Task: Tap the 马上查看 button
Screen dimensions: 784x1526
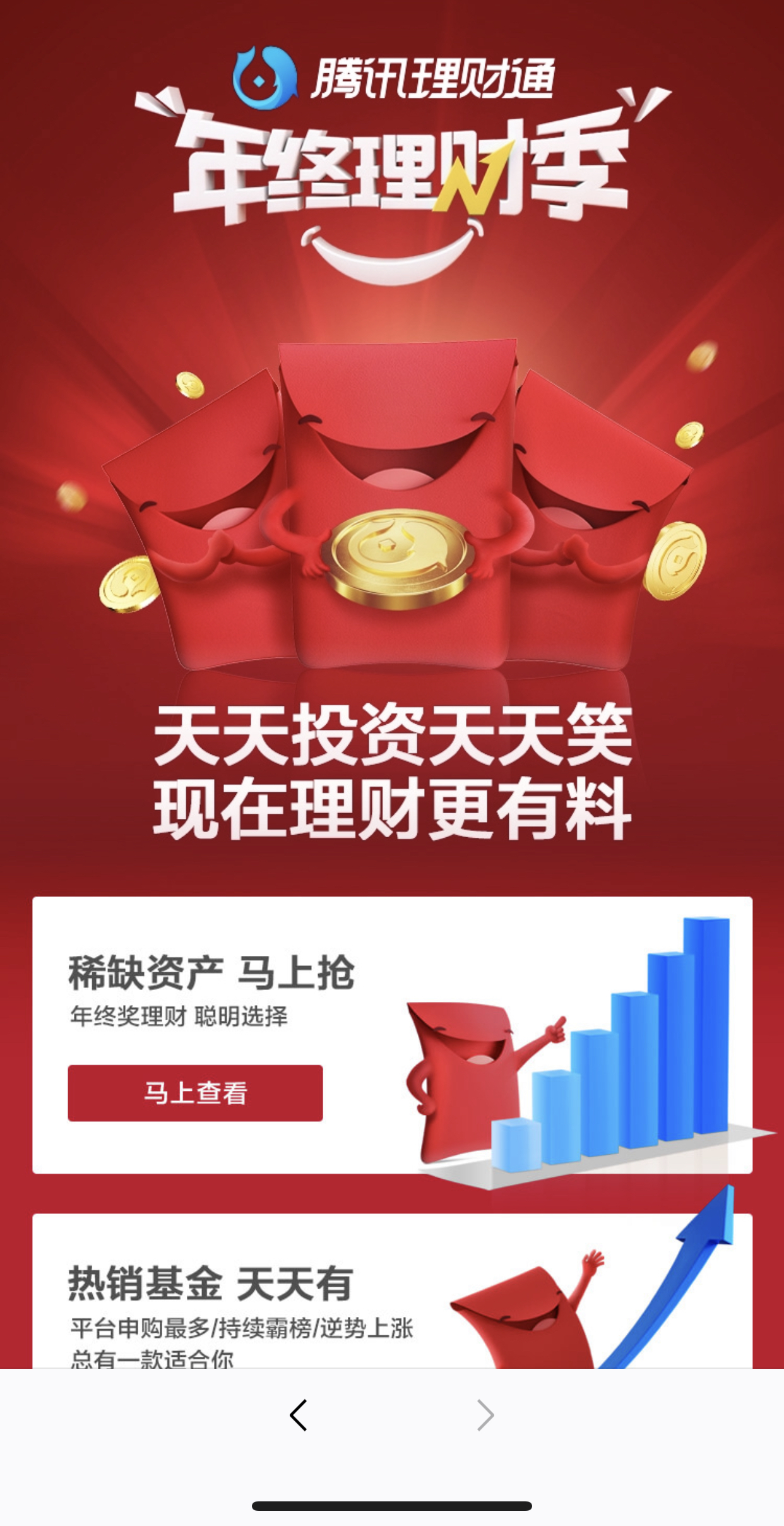Action: click(x=195, y=1093)
